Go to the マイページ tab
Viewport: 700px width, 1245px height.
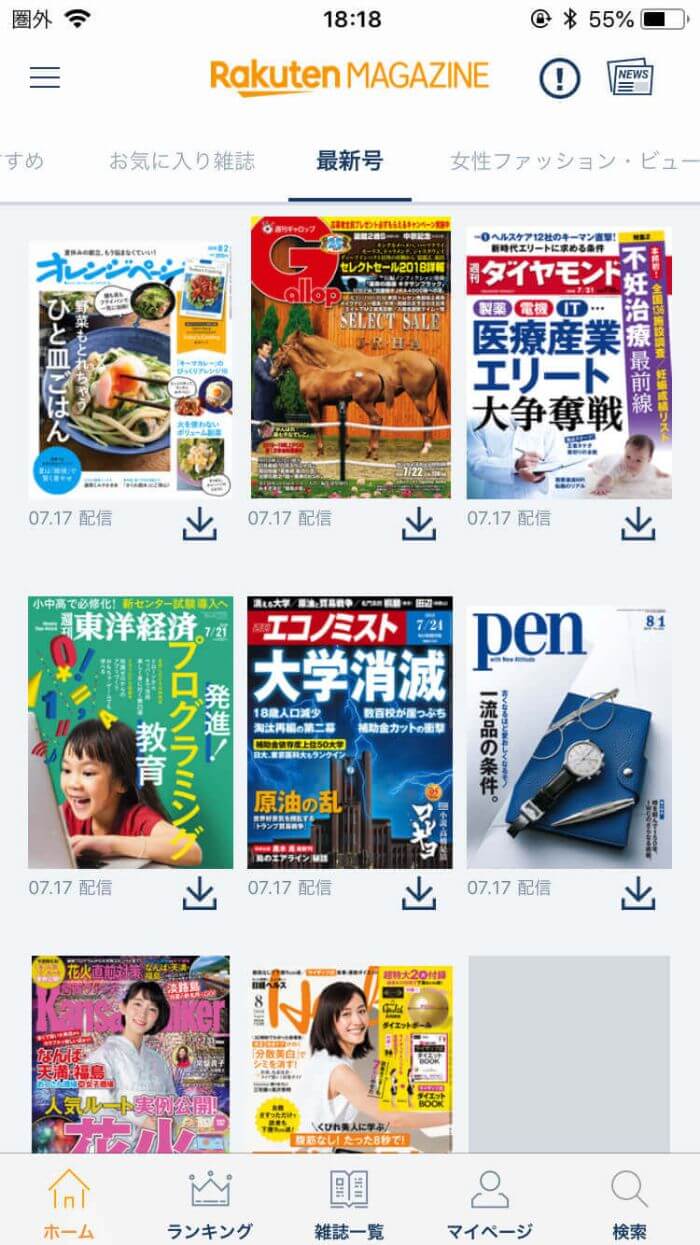(490, 1204)
